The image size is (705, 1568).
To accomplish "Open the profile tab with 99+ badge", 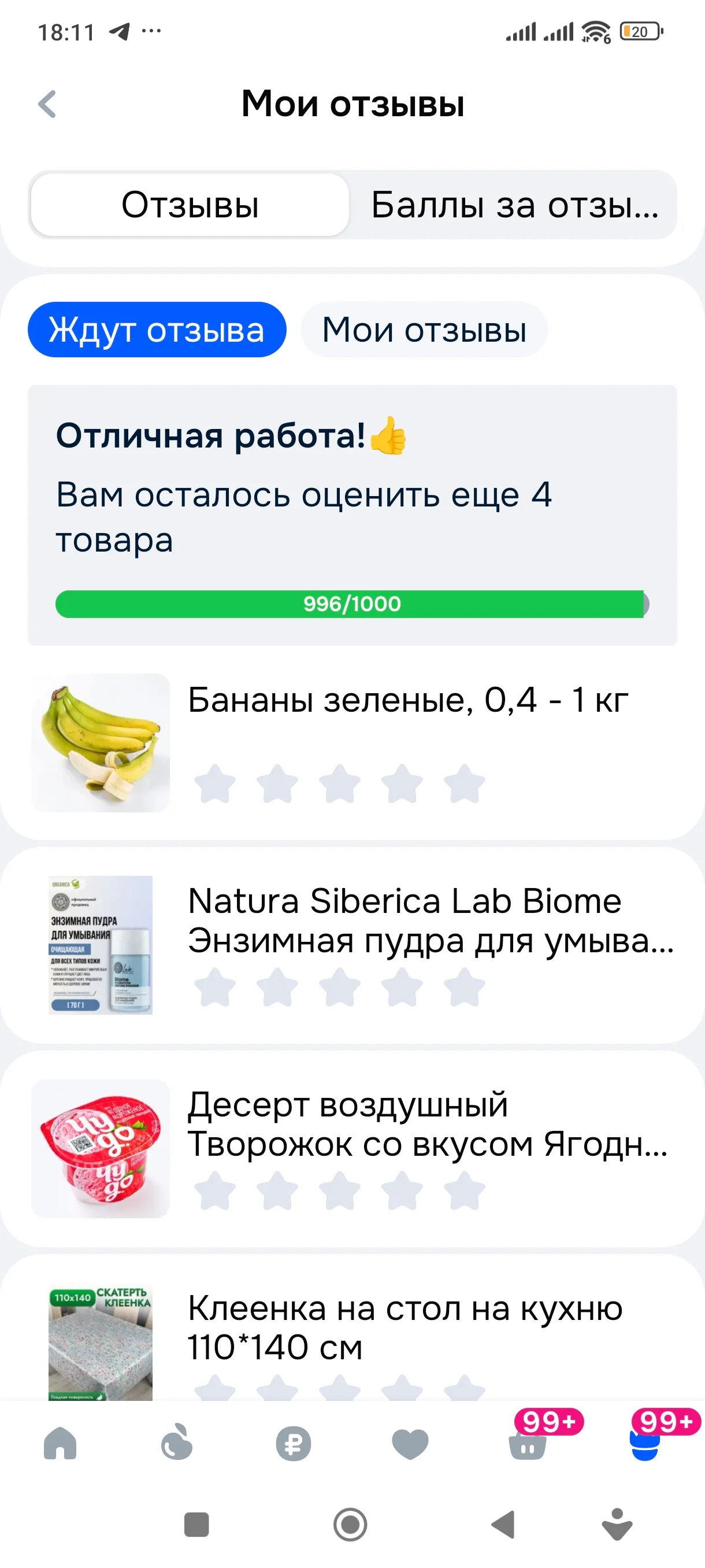I will click(645, 1445).
